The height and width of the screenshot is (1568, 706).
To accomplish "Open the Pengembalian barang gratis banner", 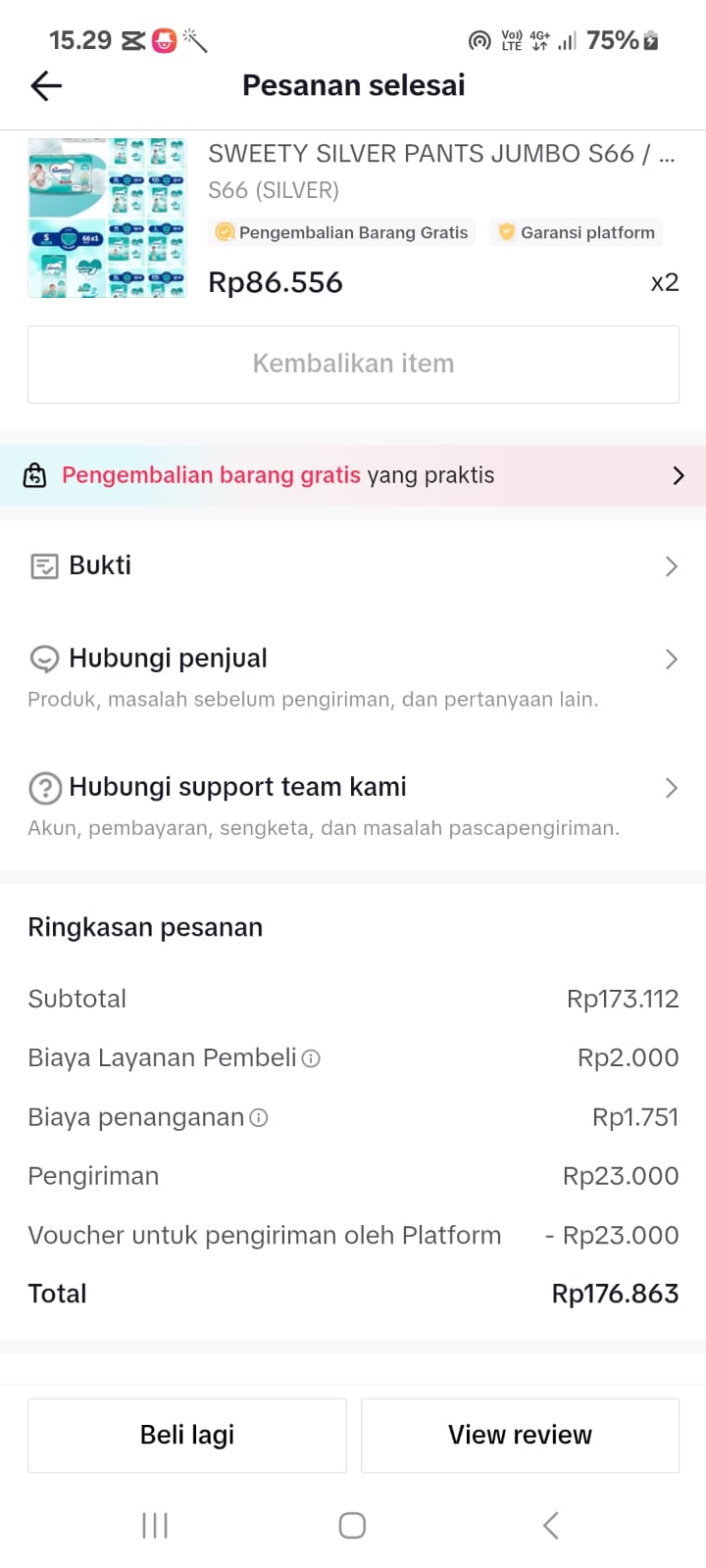I will [x=353, y=475].
